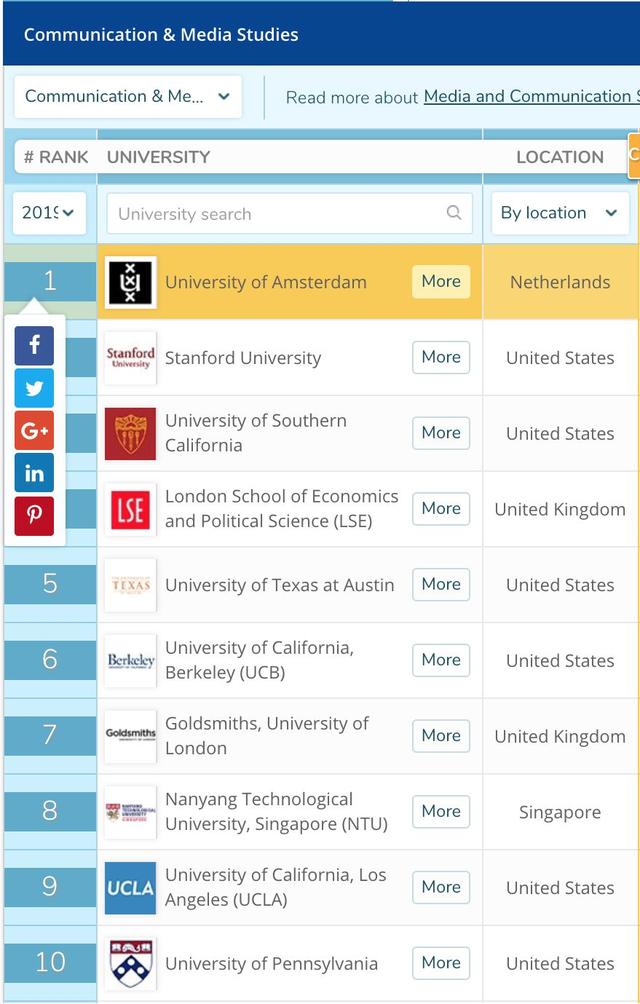Tap More for University of Pennsylvania
640x1004 pixels.
[x=441, y=963]
